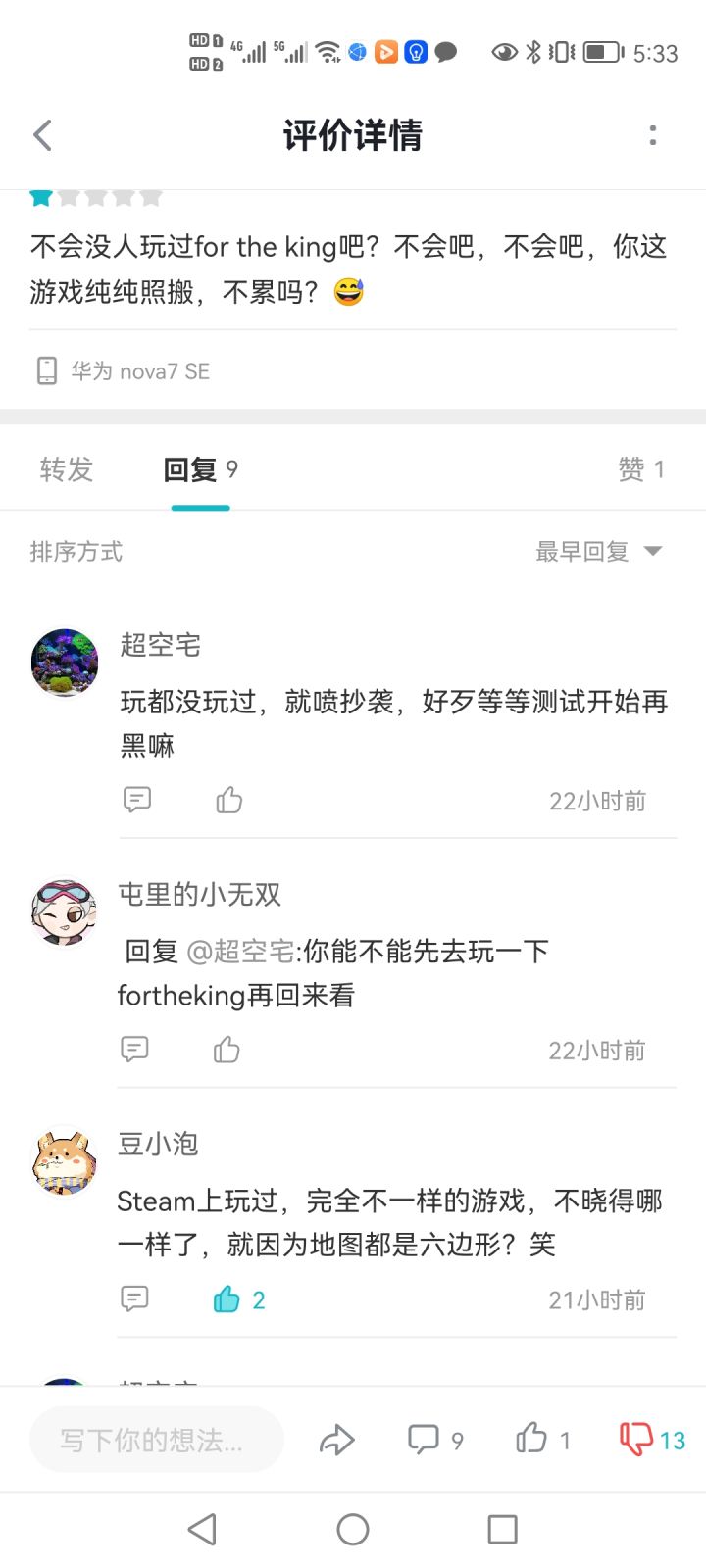
Task: Switch to the 转发 tab
Action: click(x=67, y=469)
